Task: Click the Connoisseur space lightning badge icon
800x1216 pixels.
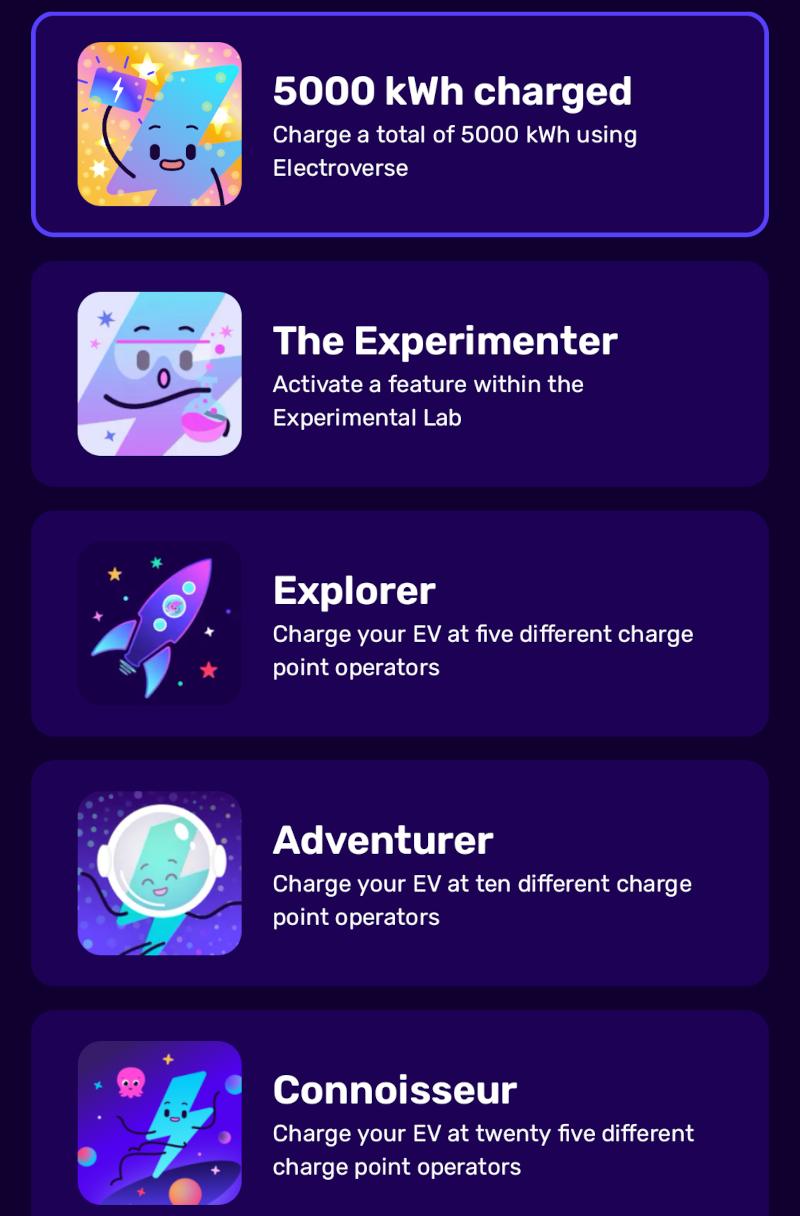Action: (160, 1120)
